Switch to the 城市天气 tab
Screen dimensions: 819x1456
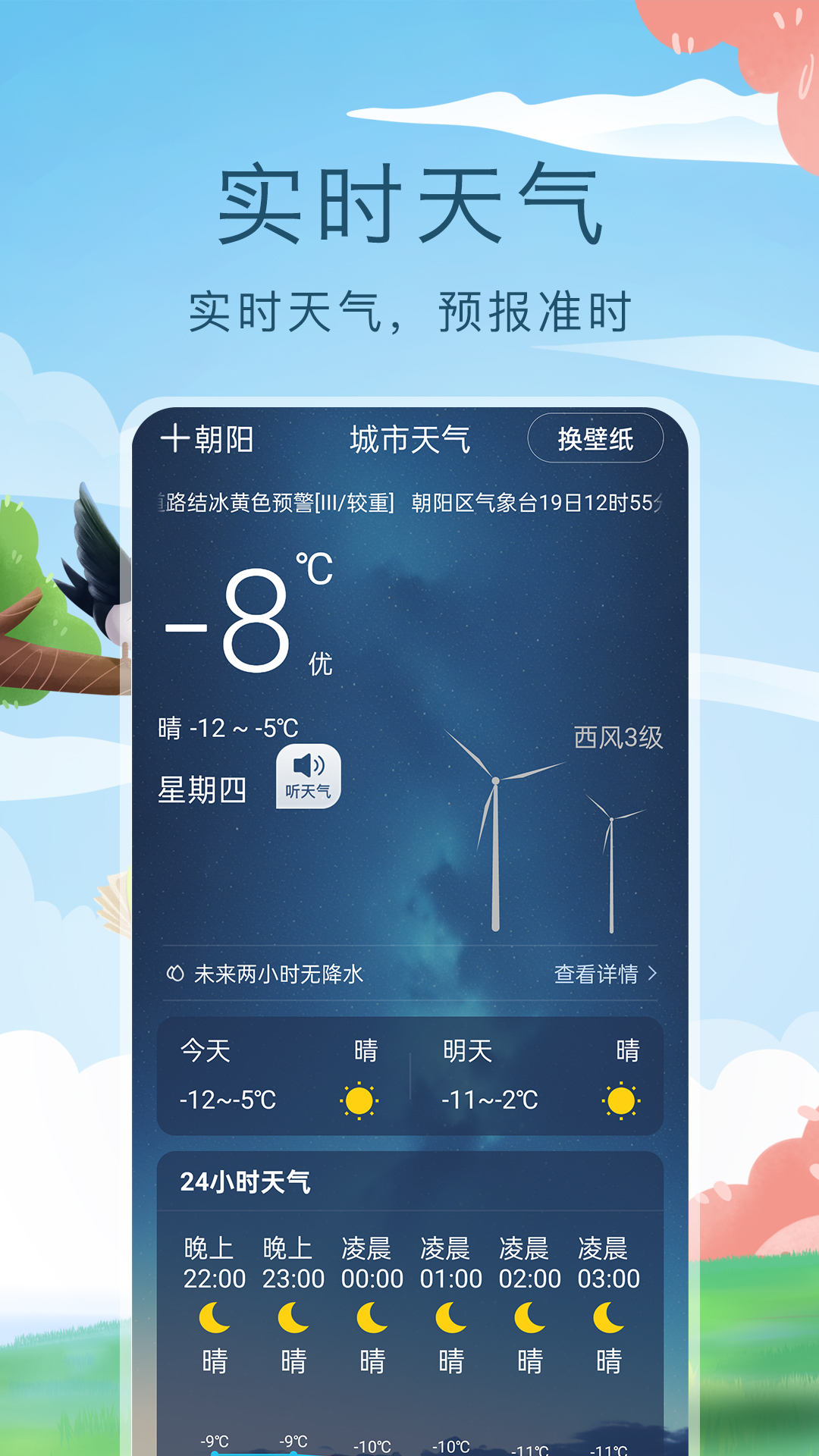[x=410, y=440]
